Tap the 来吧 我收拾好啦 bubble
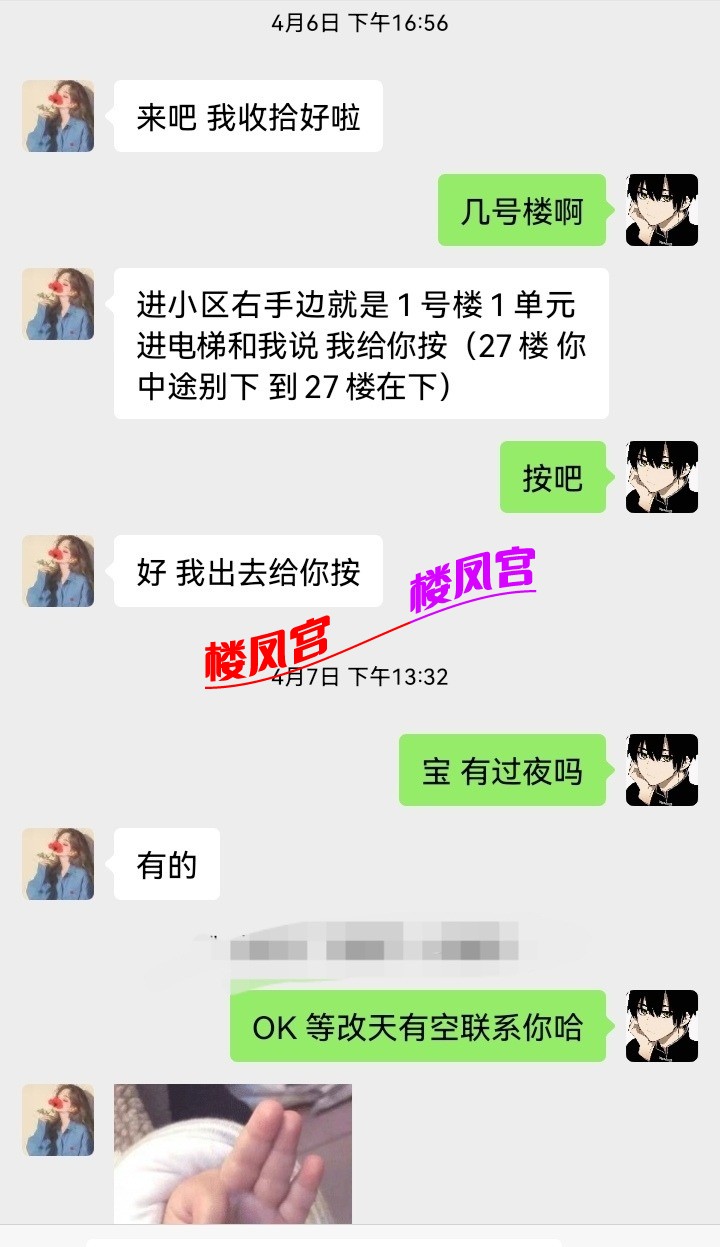This screenshot has height=1247, width=720. click(x=246, y=115)
